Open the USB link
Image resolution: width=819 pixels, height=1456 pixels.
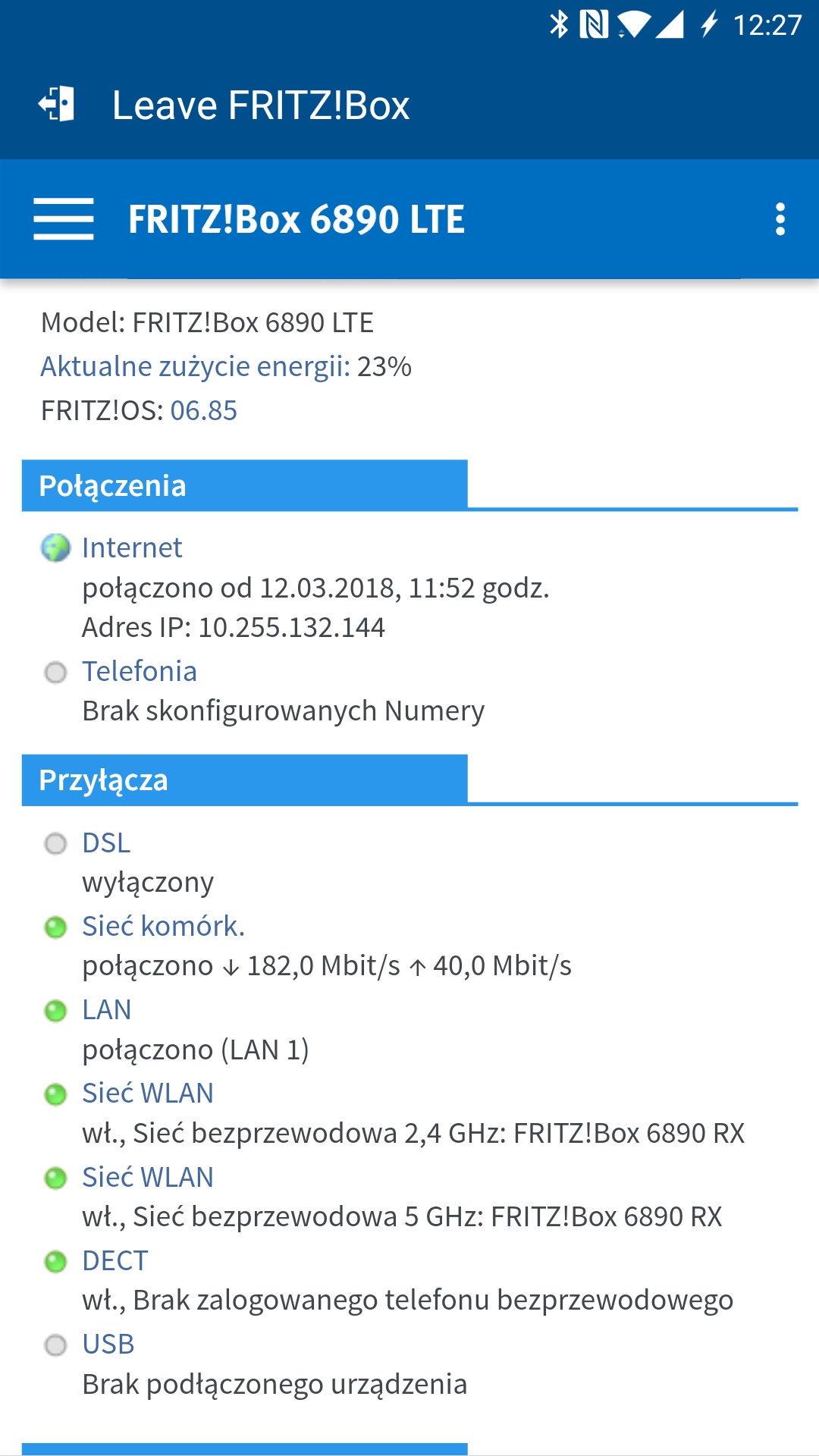coord(108,1344)
